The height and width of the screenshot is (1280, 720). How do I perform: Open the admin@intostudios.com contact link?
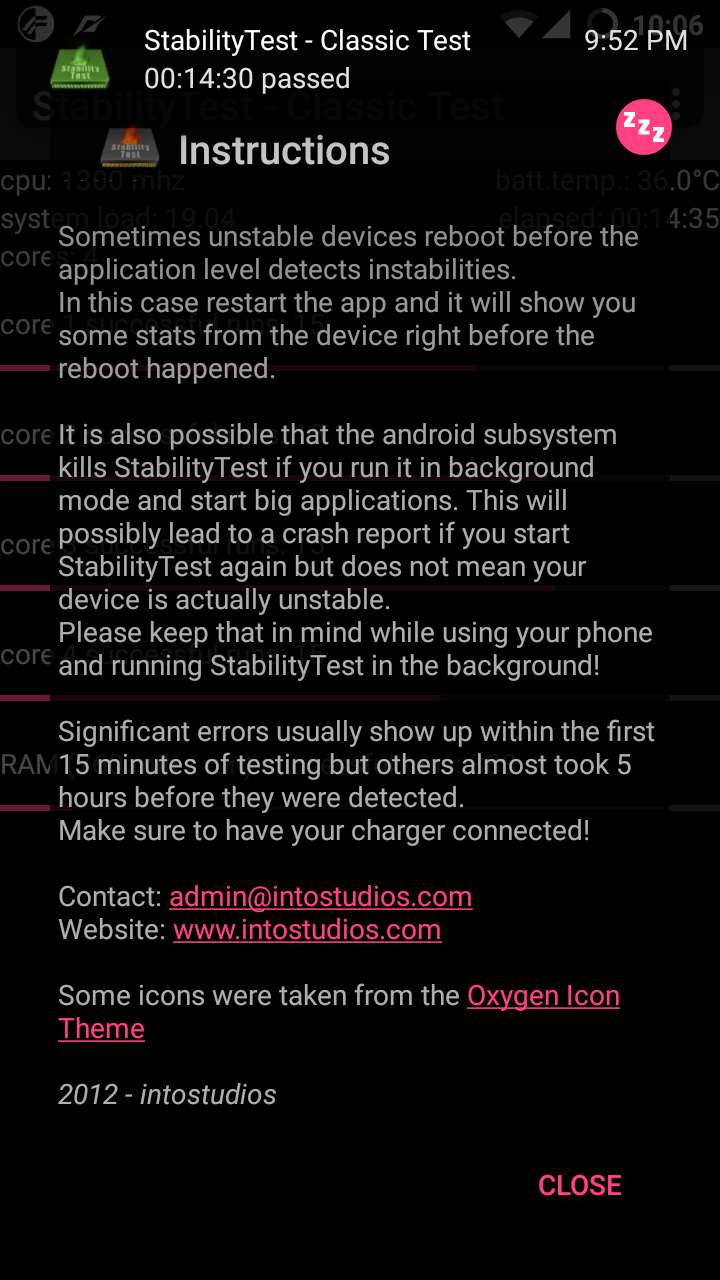(320, 896)
